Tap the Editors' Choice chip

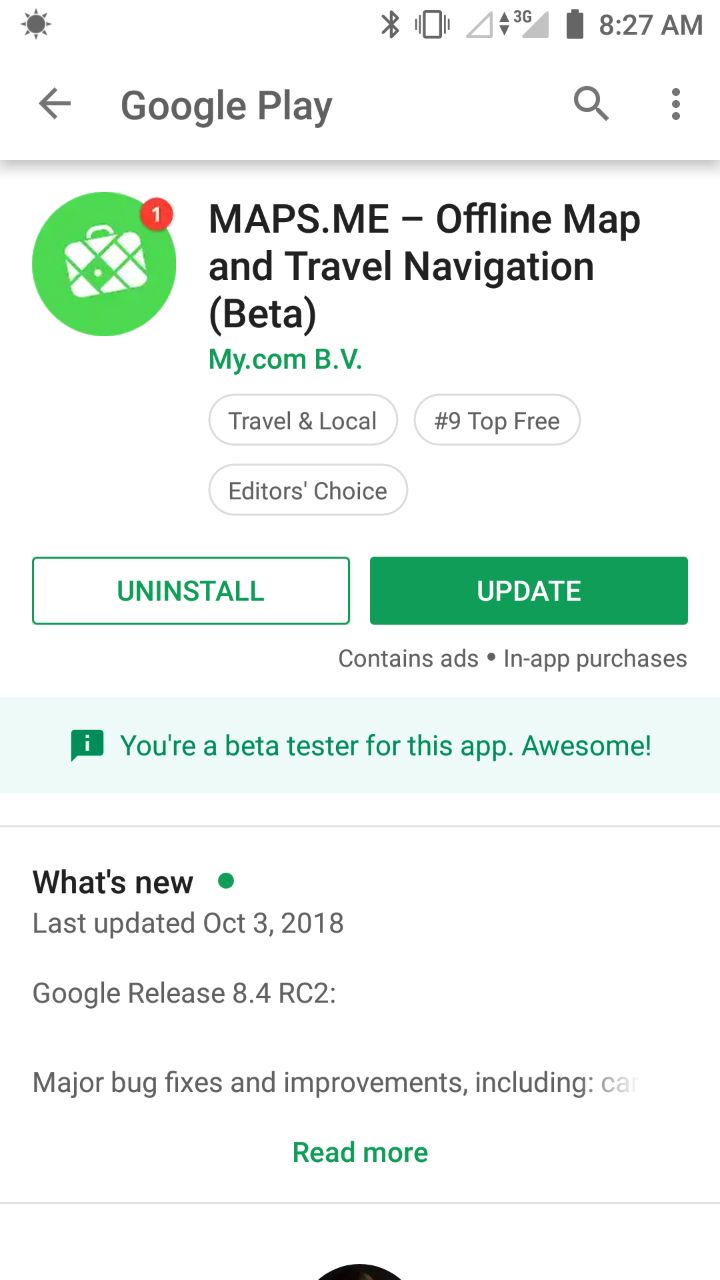tap(308, 491)
